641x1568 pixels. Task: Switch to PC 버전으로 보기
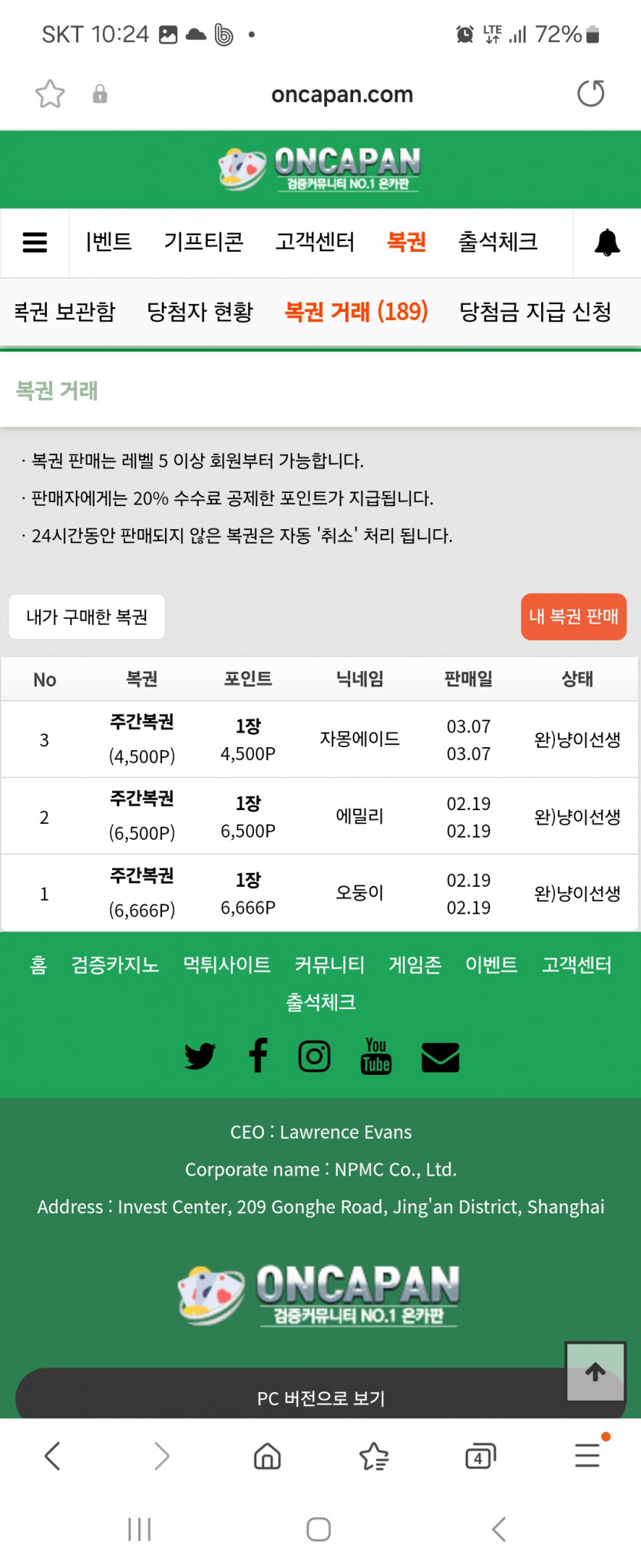pyautogui.click(x=321, y=1398)
